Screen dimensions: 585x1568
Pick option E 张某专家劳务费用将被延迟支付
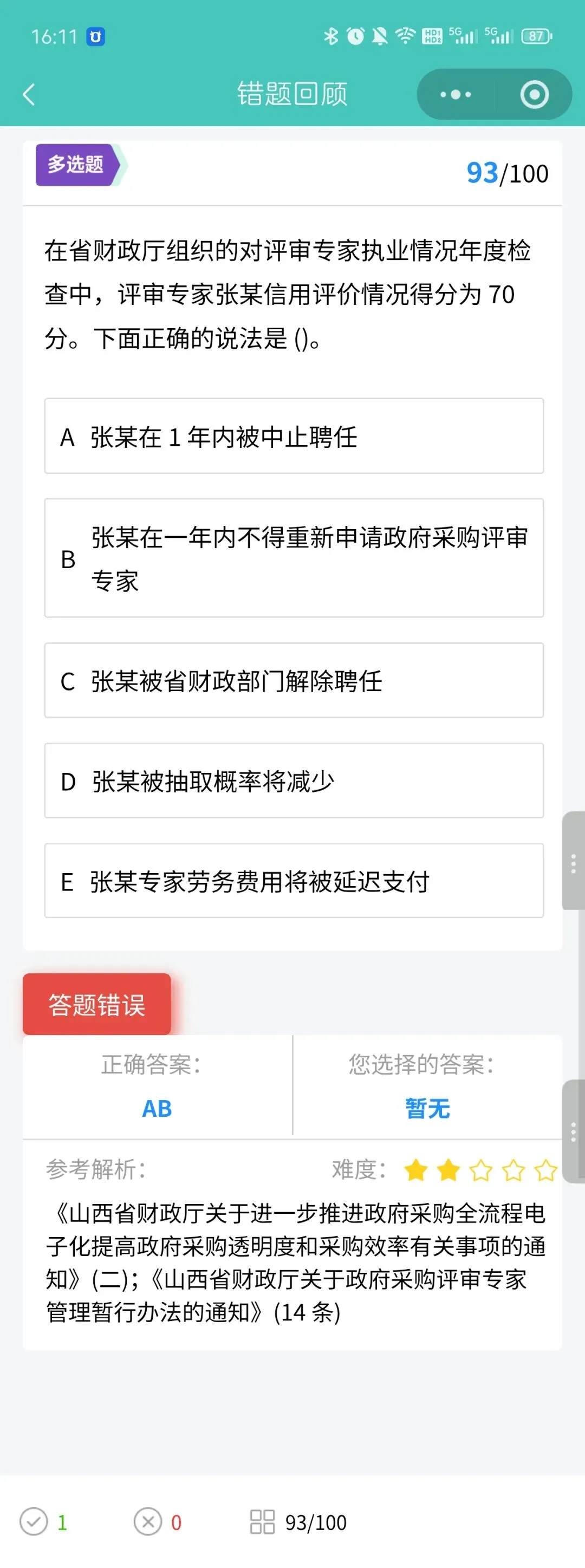(294, 881)
